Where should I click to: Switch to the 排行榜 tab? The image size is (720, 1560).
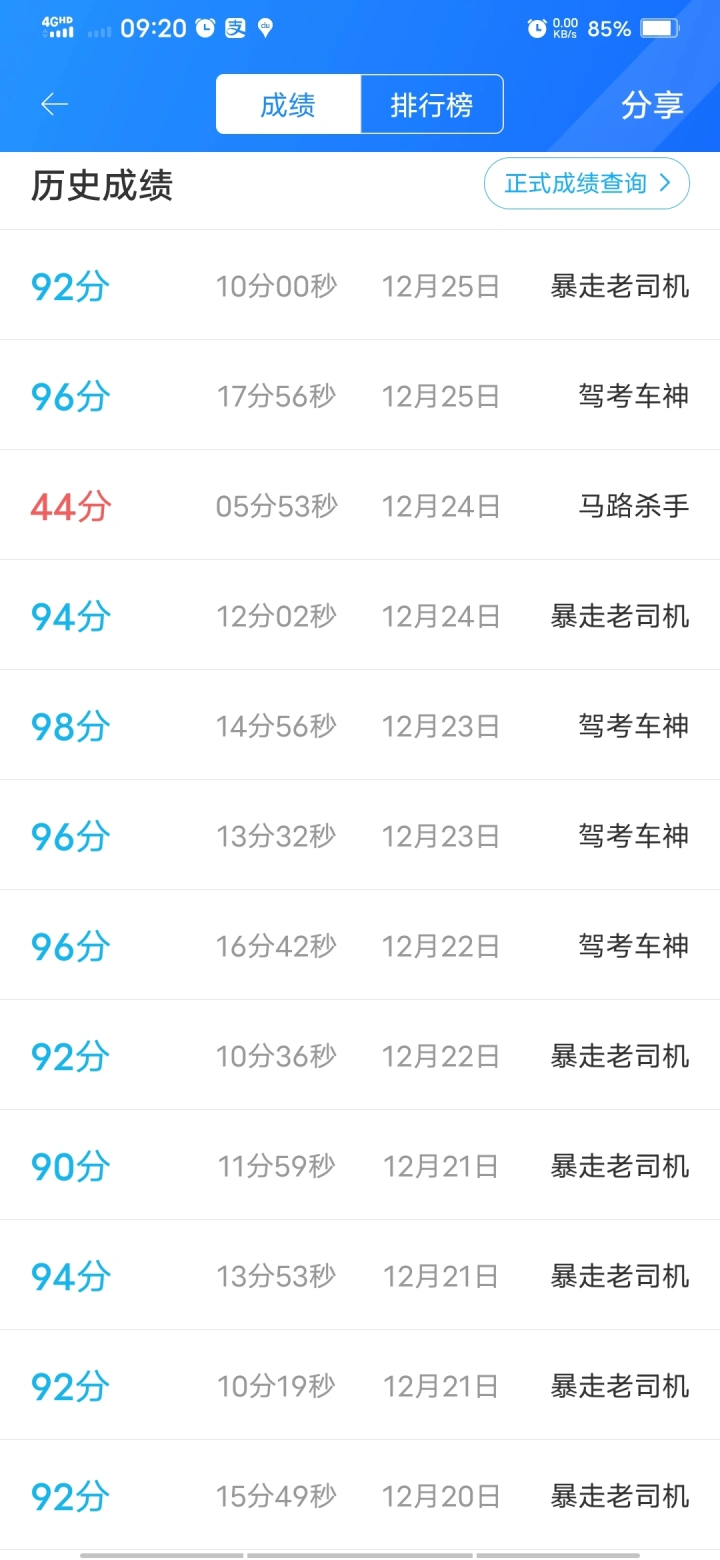(x=432, y=104)
